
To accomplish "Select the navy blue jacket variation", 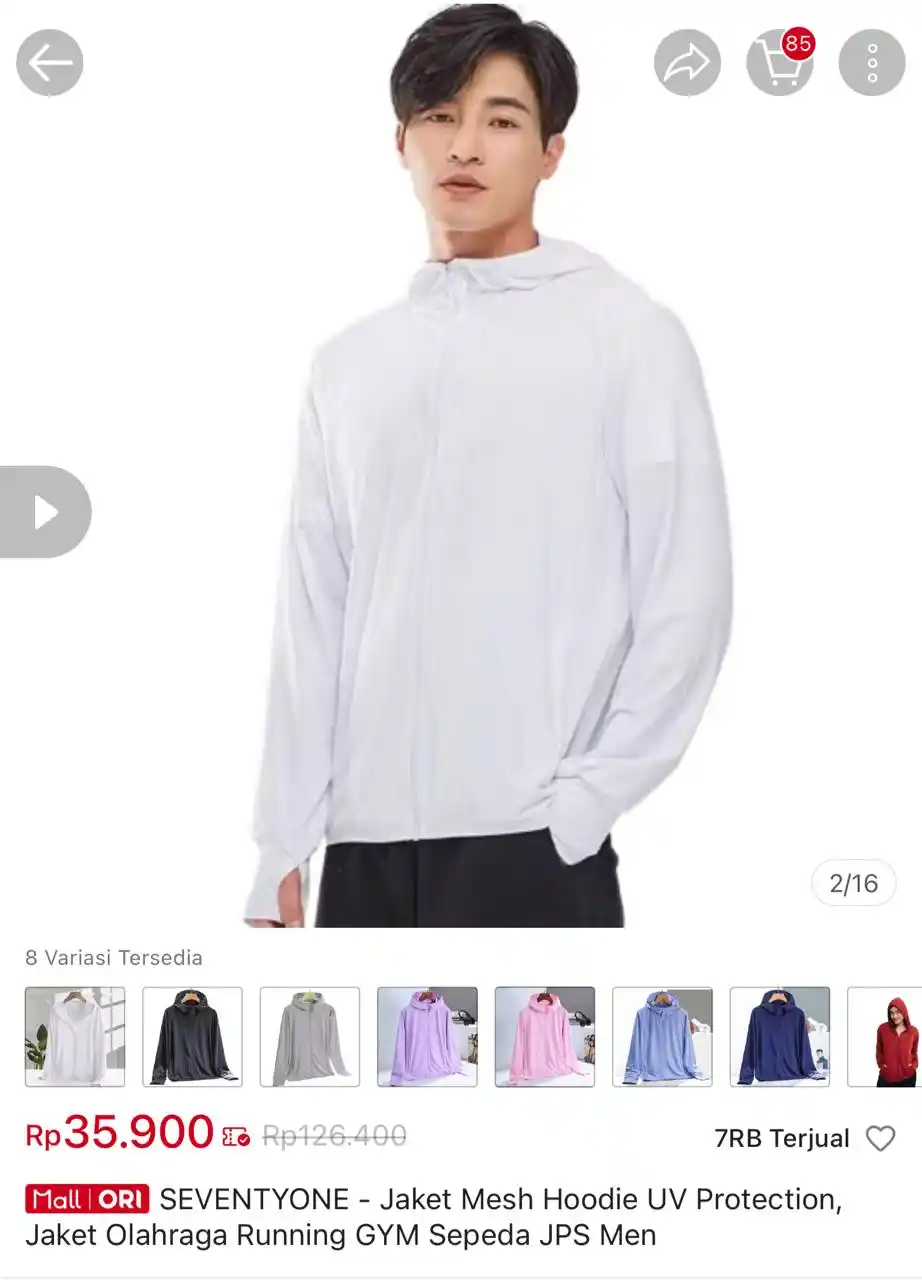I will [x=780, y=1036].
